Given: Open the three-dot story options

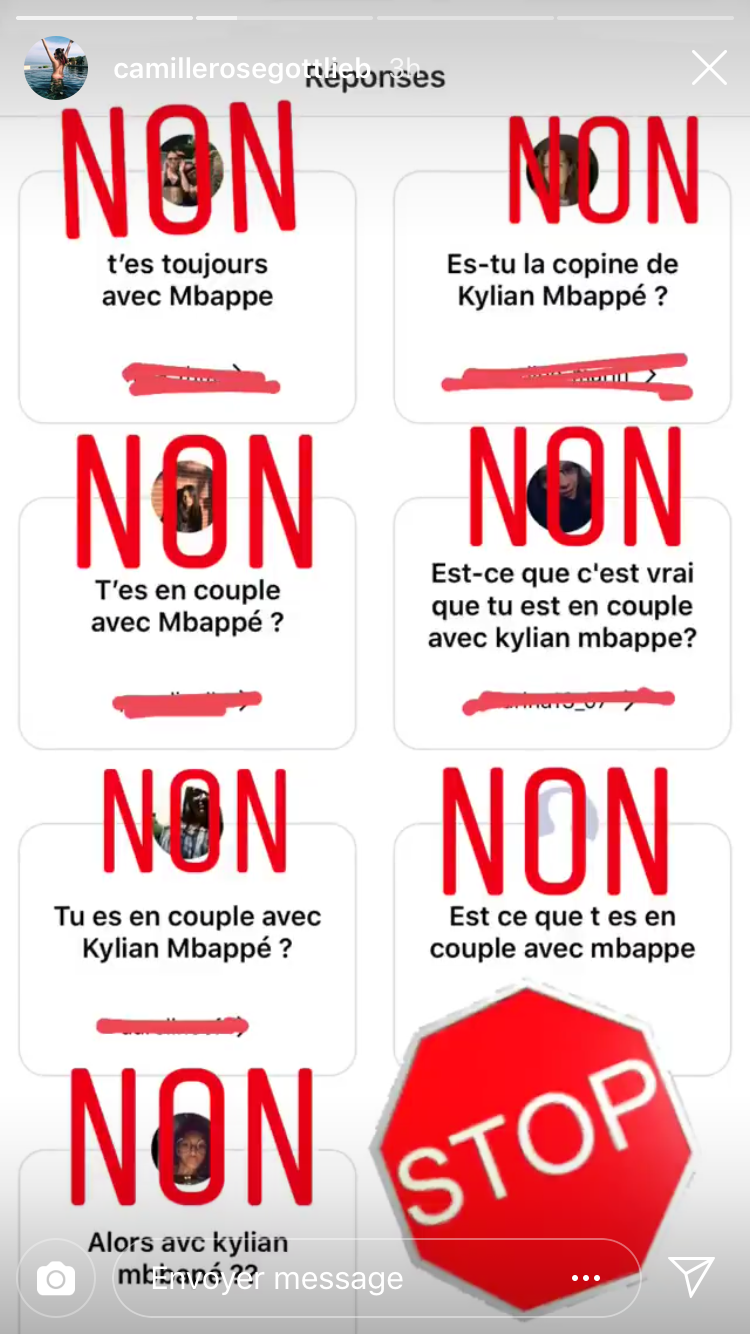Looking at the screenshot, I should pyautogui.click(x=585, y=1278).
